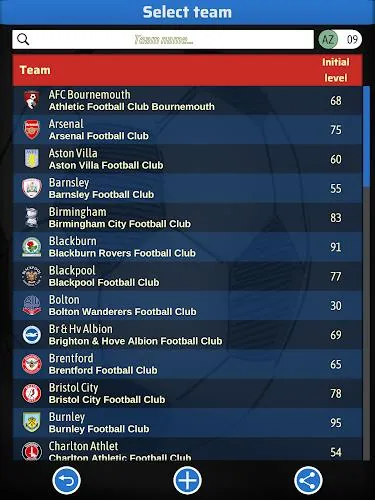Choose Birmingham City team
The image size is (375, 500).
pyautogui.click(x=187, y=218)
